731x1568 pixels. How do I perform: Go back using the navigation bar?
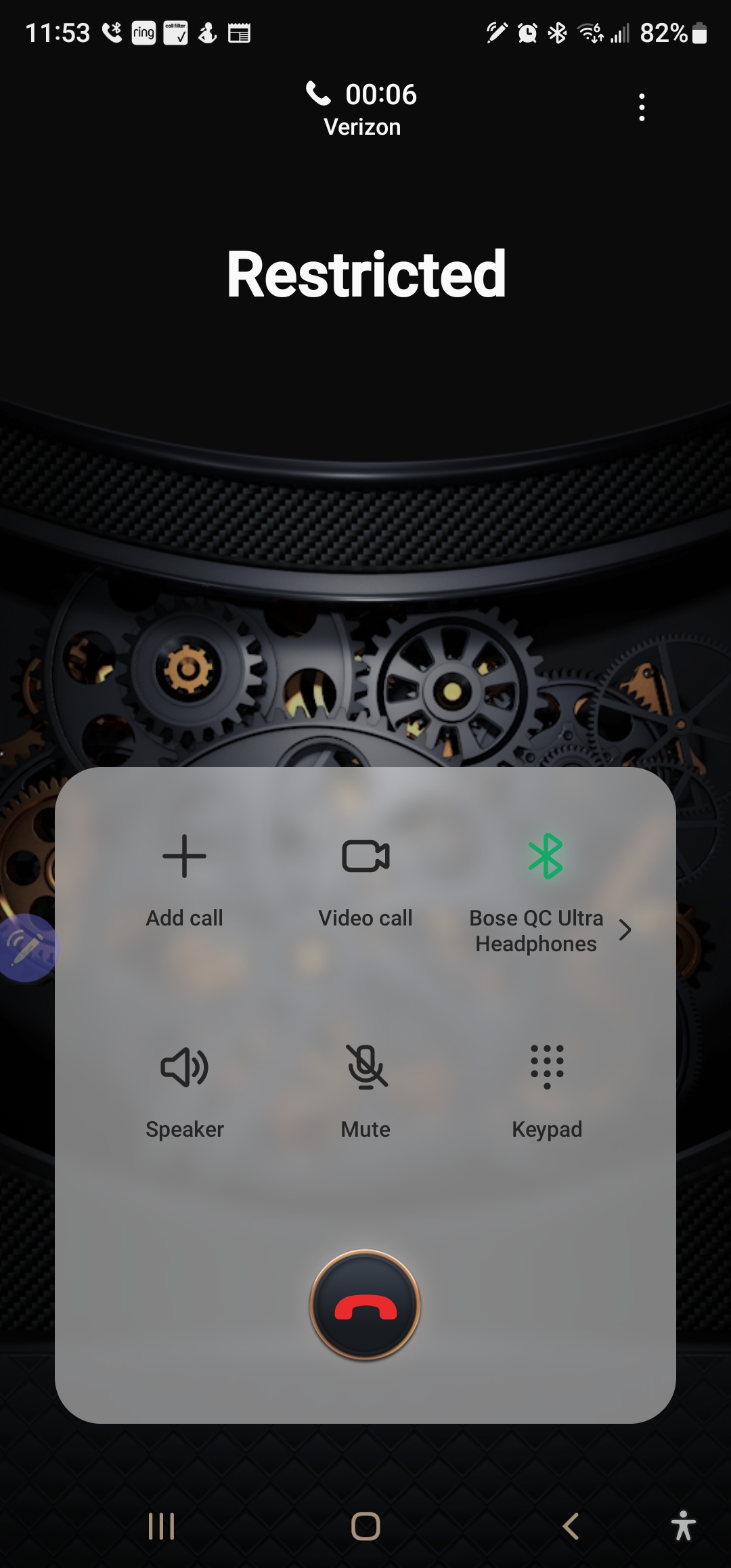point(571,1526)
